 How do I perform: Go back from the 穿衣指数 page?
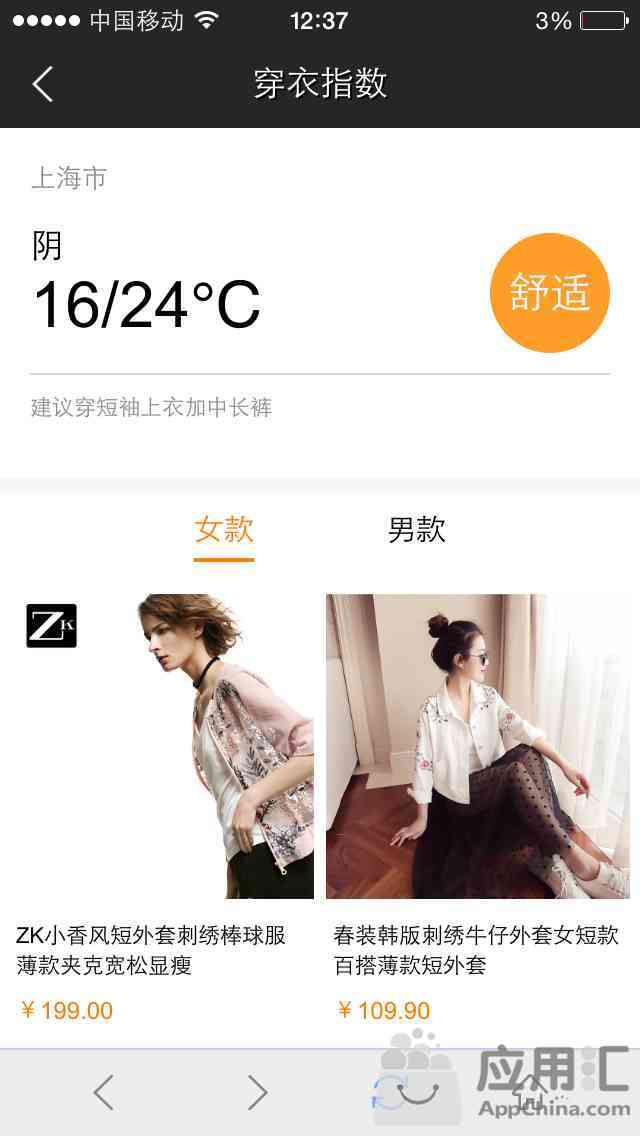(x=42, y=85)
